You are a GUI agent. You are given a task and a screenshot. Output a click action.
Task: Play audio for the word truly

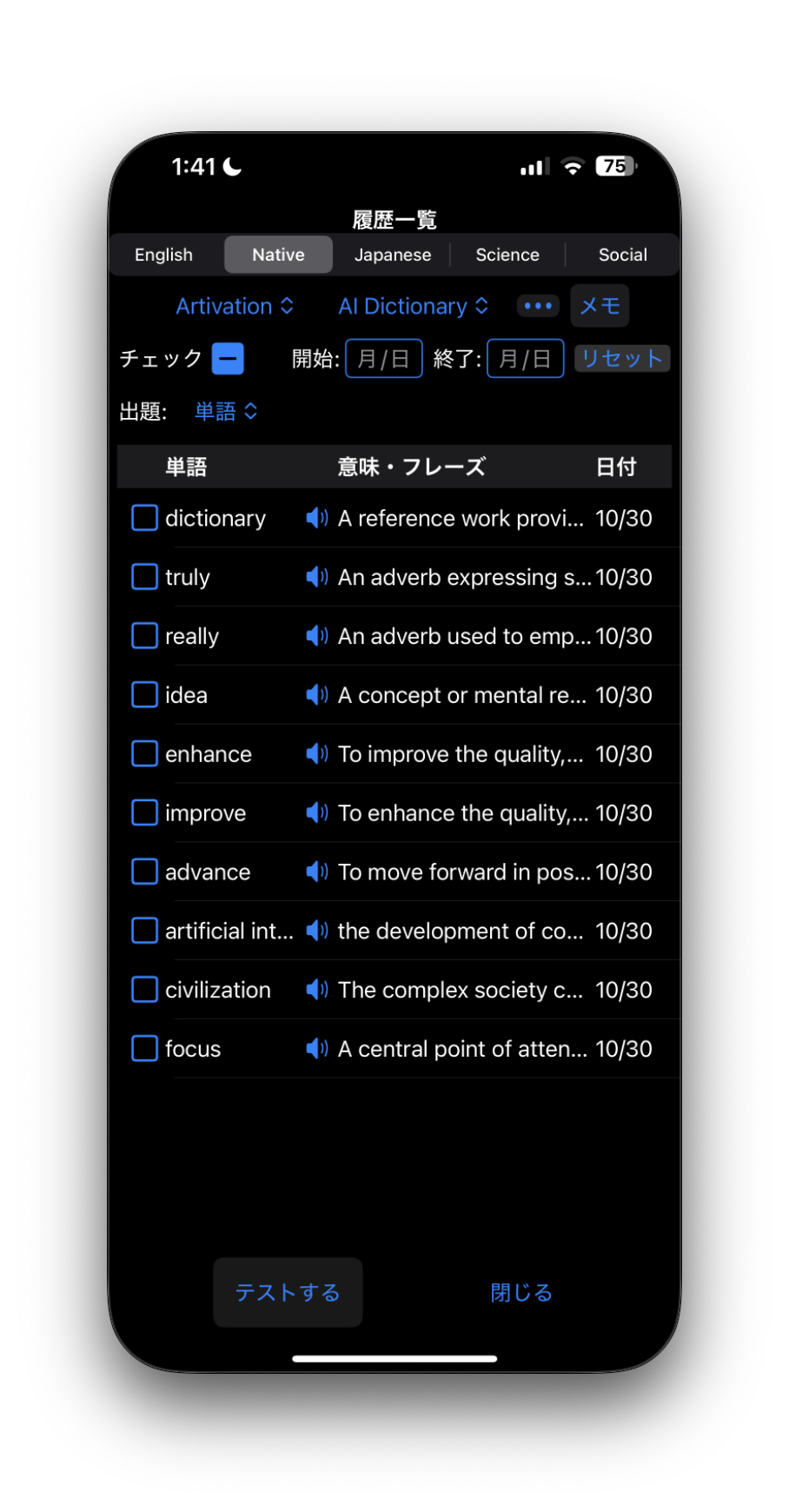(x=316, y=577)
